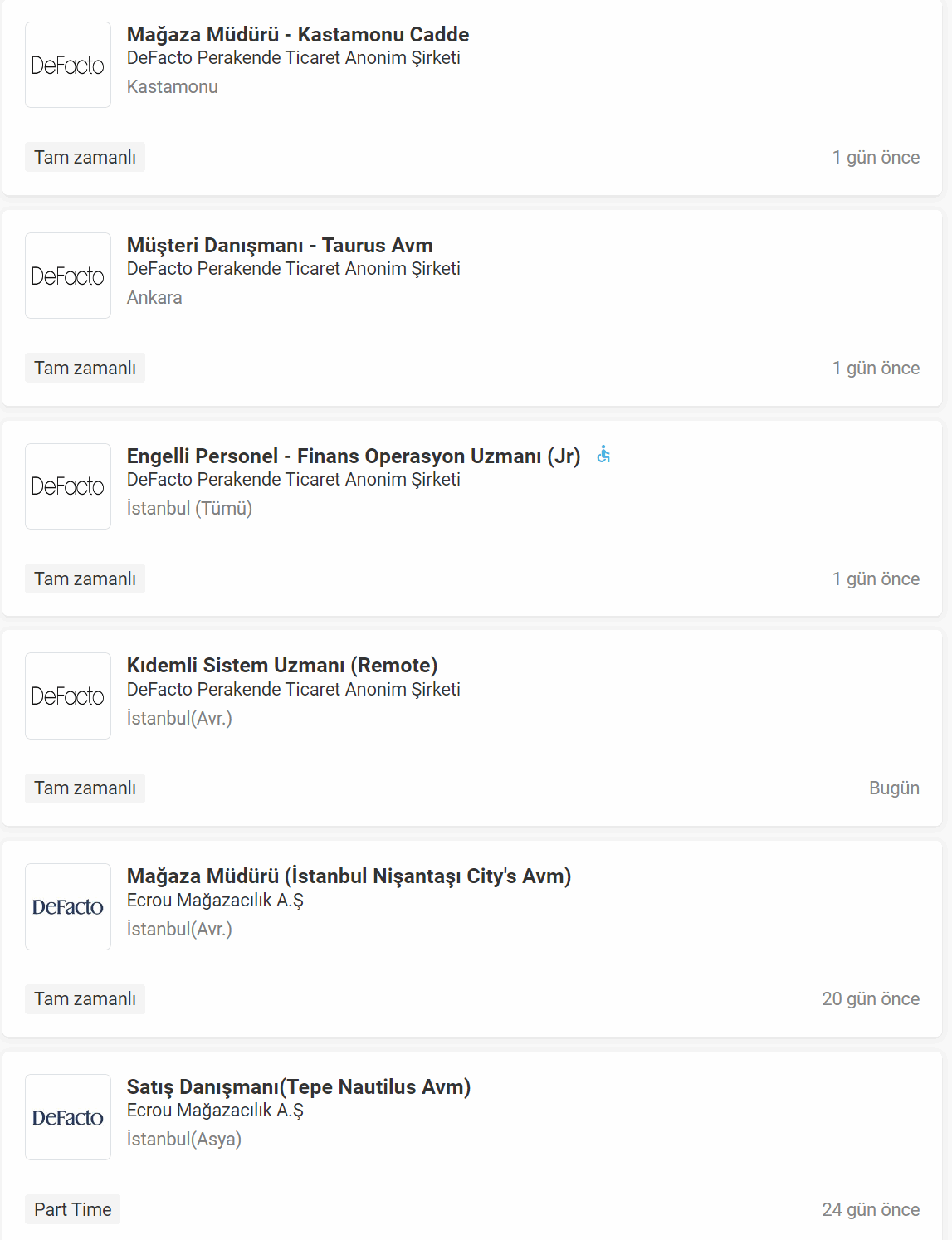952x1240 pixels.
Task: Open the Mağaza Müdürü - Kastamonu Cadde listing
Action: (x=297, y=35)
